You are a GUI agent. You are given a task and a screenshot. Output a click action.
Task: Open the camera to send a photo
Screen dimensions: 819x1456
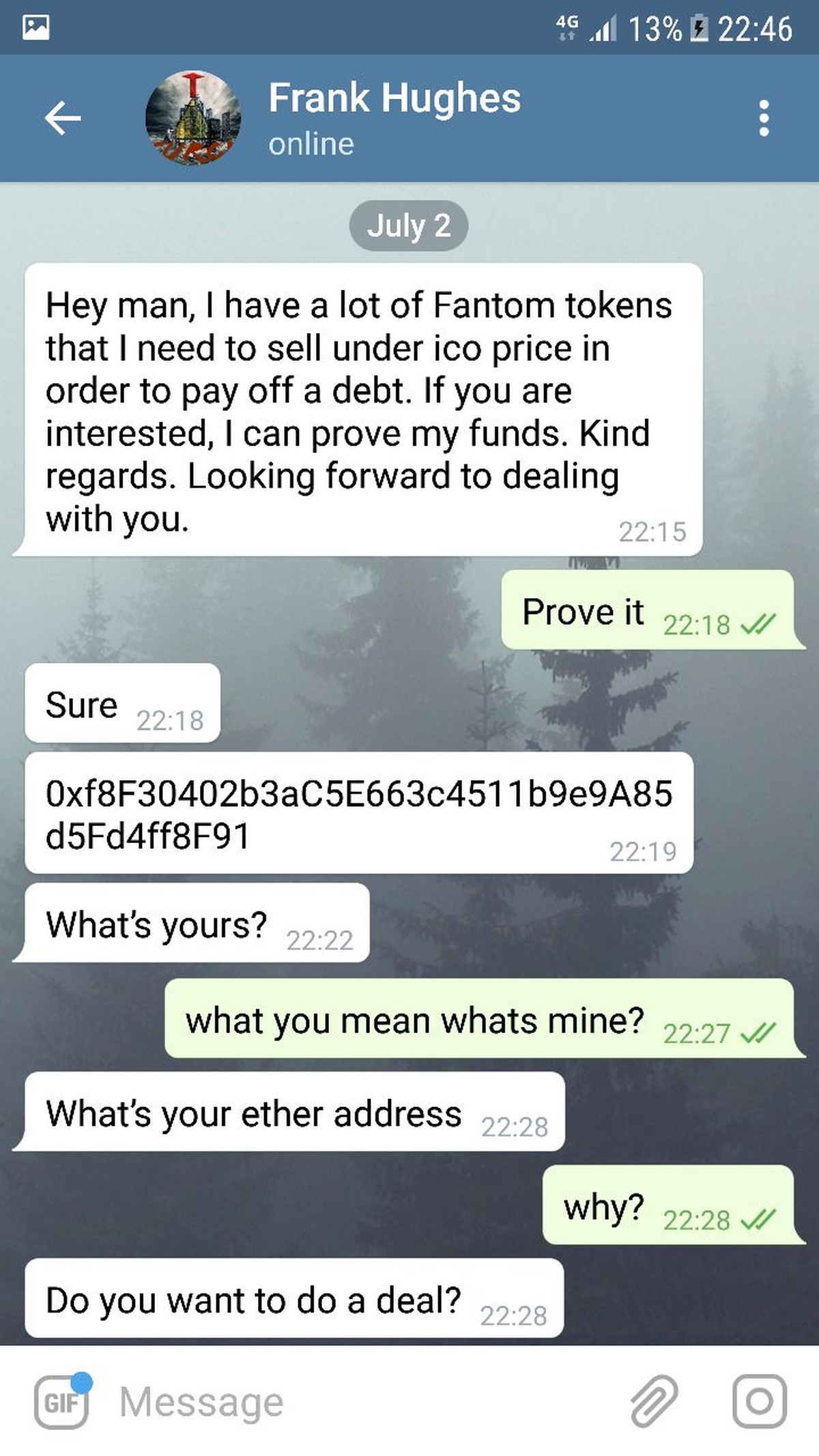click(x=759, y=1402)
